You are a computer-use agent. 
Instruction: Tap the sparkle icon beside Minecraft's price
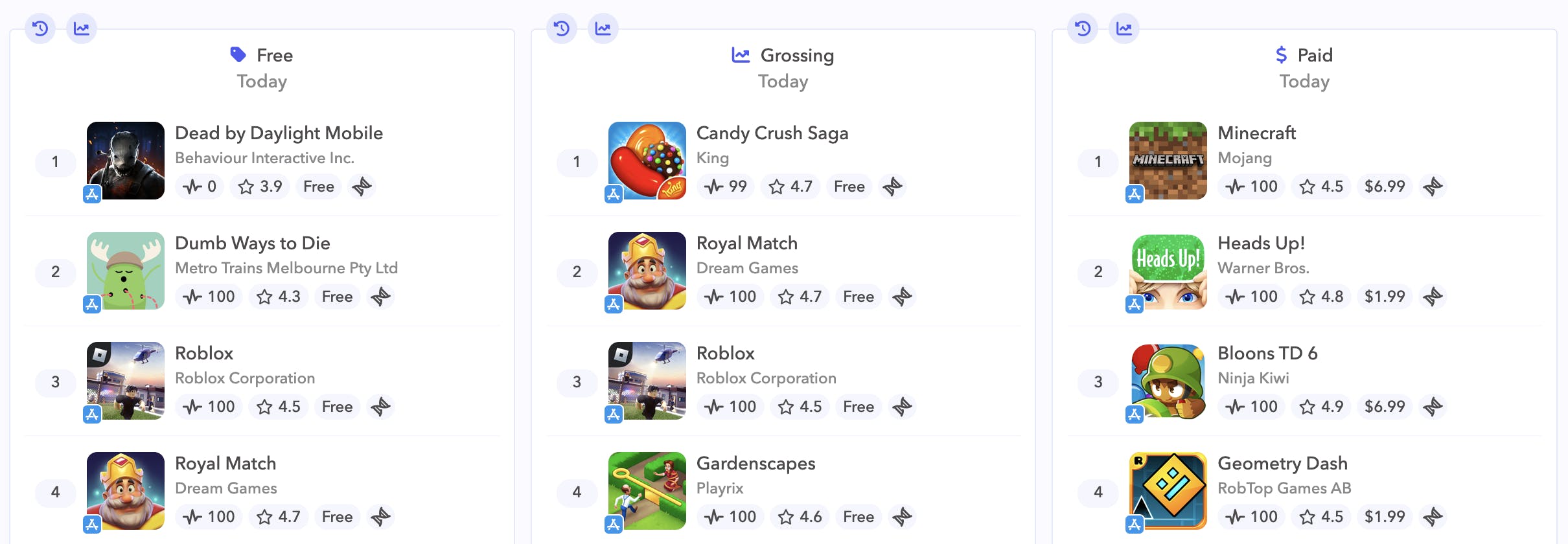coord(1433,187)
